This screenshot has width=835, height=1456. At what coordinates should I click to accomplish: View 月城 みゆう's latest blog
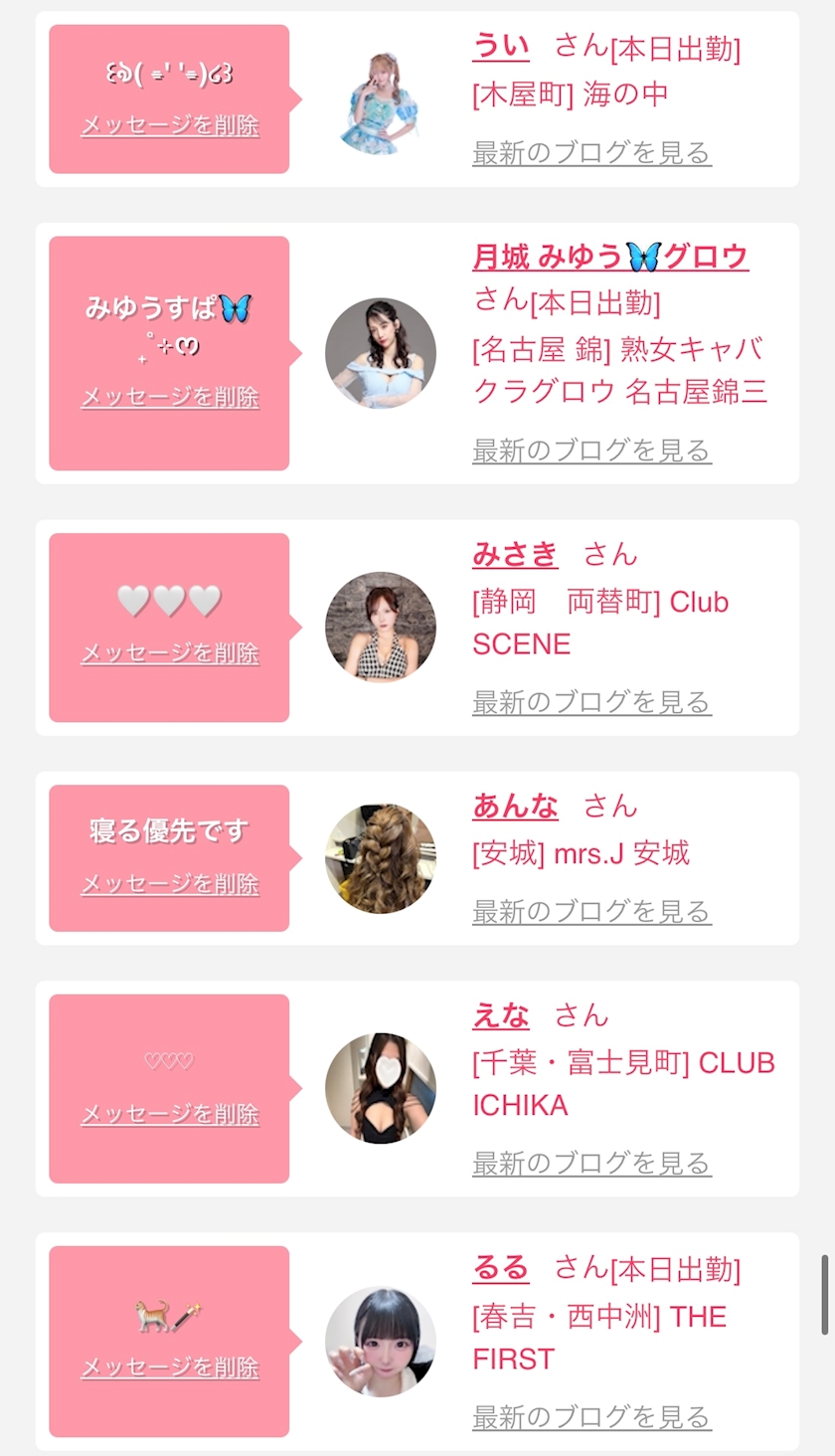click(591, 451)
